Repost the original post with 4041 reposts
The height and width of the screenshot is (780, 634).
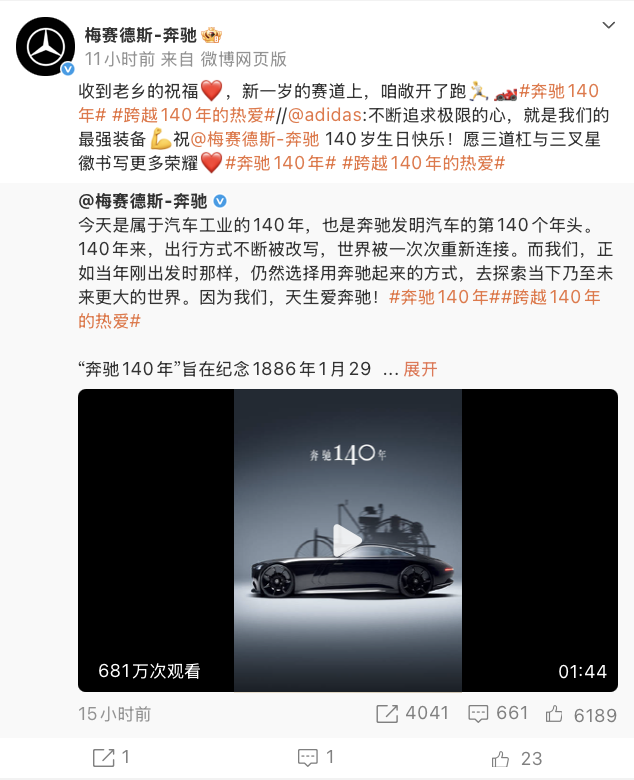coord(412,714)
